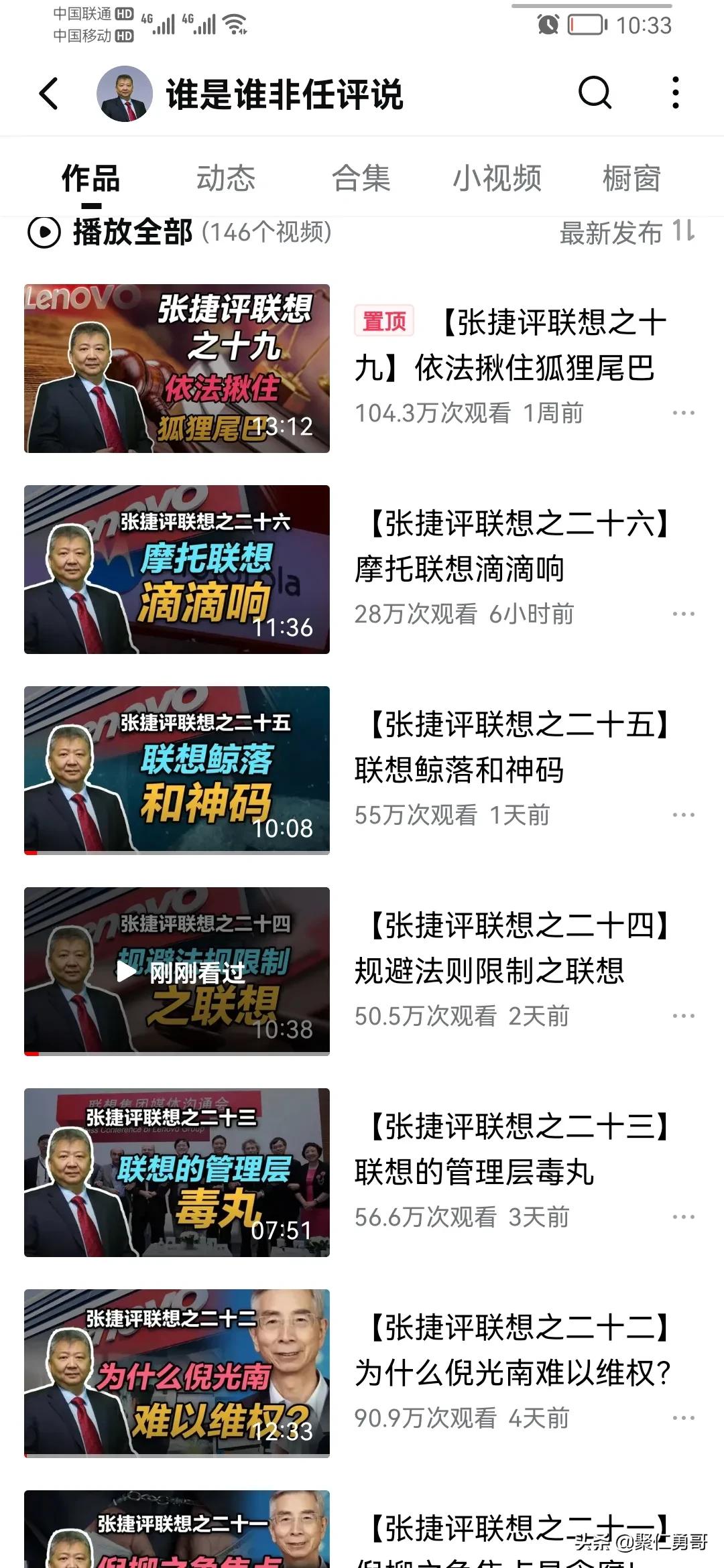Switch to the 小视频 tab

(x=497, y=179)
